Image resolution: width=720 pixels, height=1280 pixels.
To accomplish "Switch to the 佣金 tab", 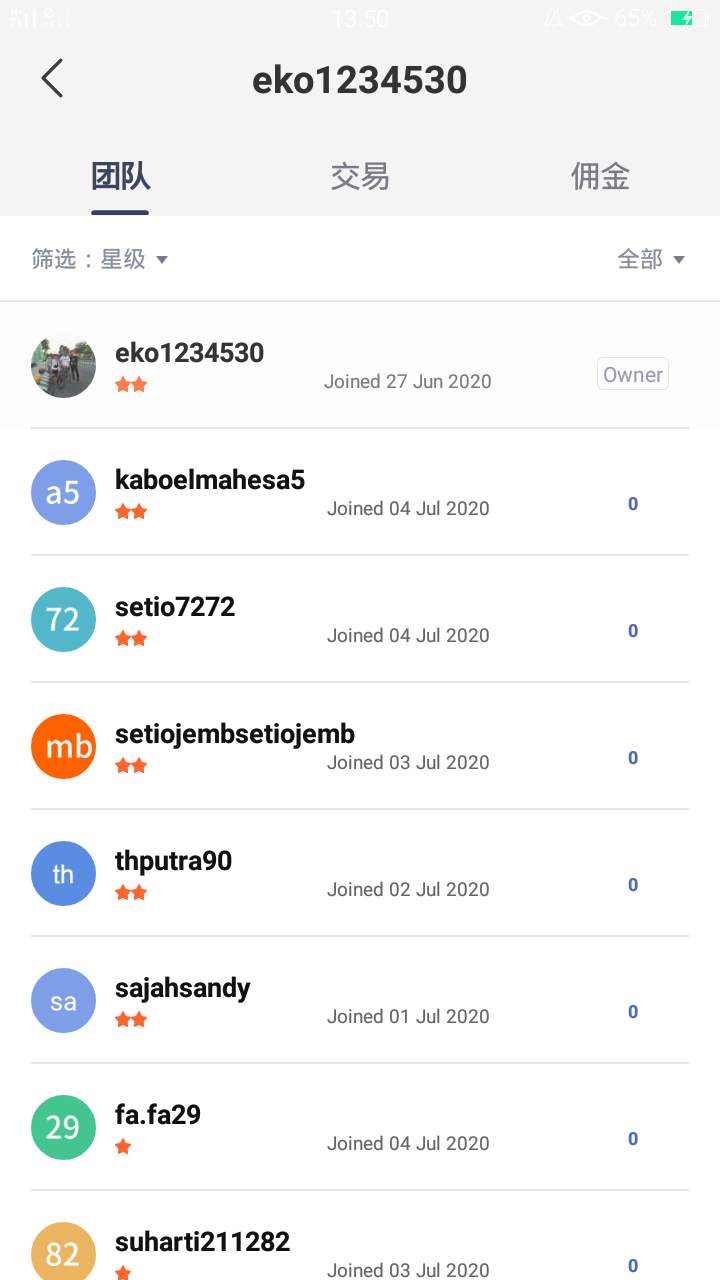I will (x=600, y=177).
